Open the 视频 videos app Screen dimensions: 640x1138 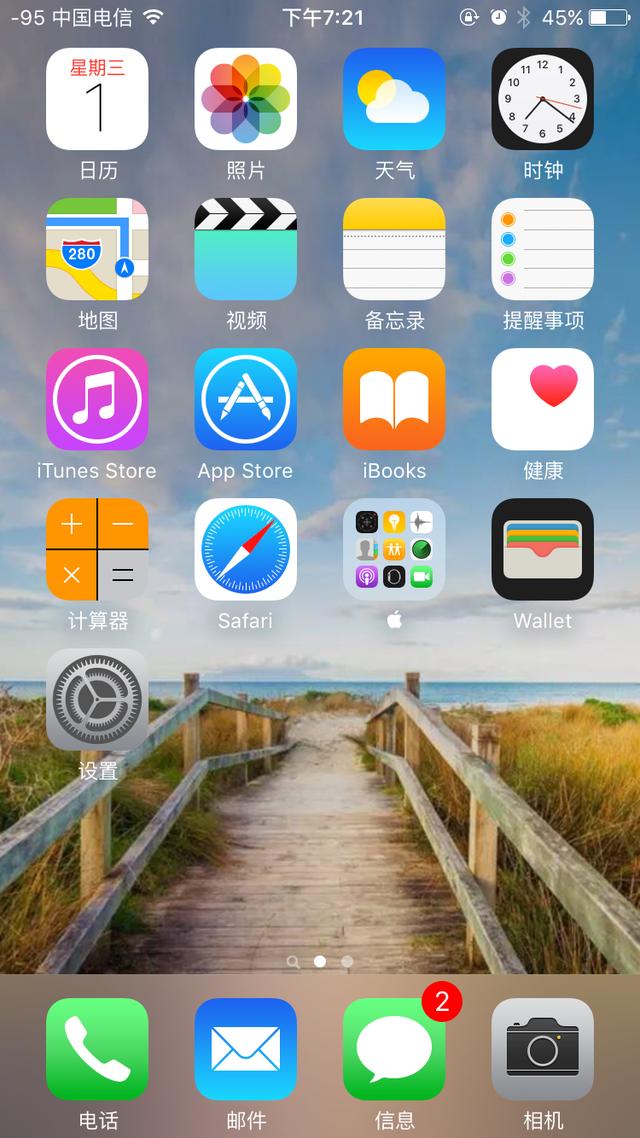tap(245, 249)
